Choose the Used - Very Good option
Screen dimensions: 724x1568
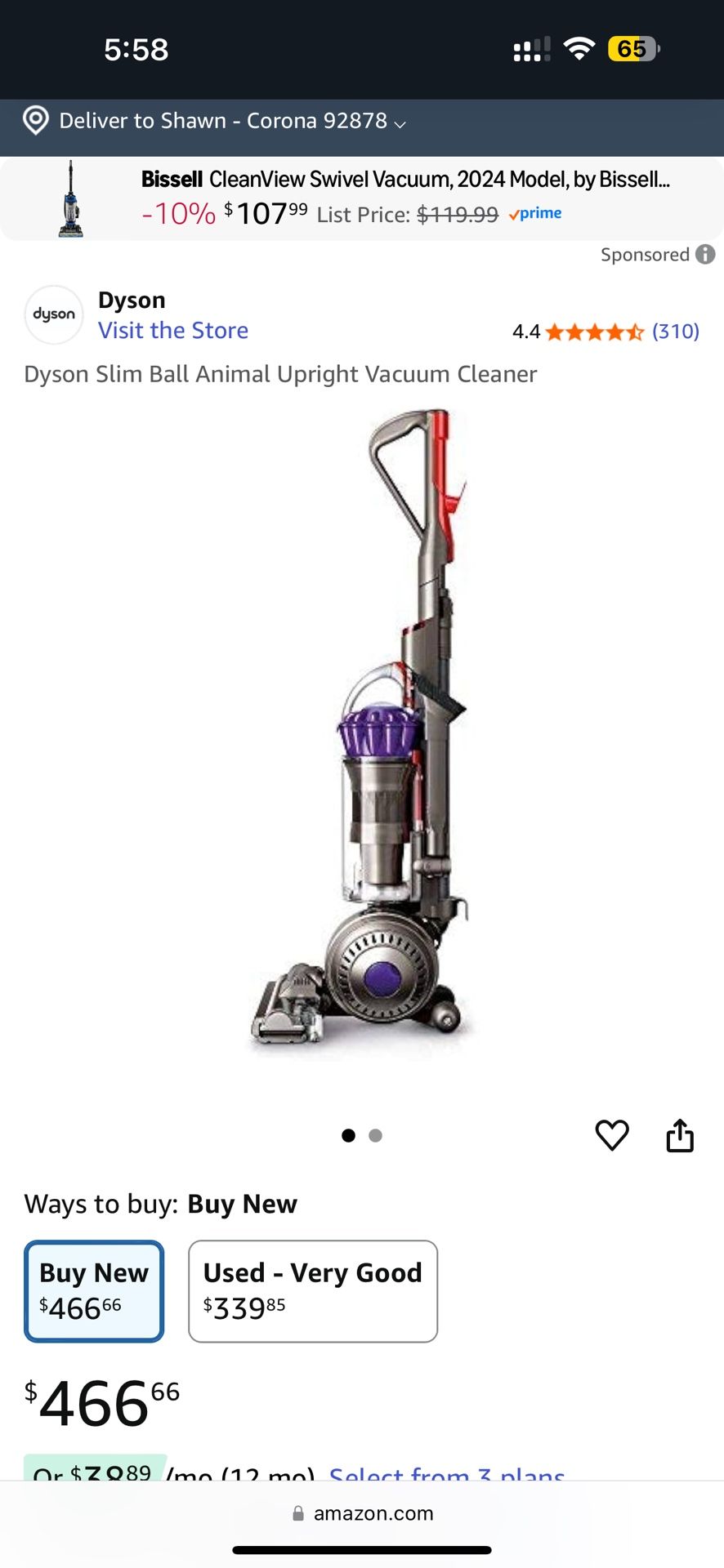[313, 1291]
